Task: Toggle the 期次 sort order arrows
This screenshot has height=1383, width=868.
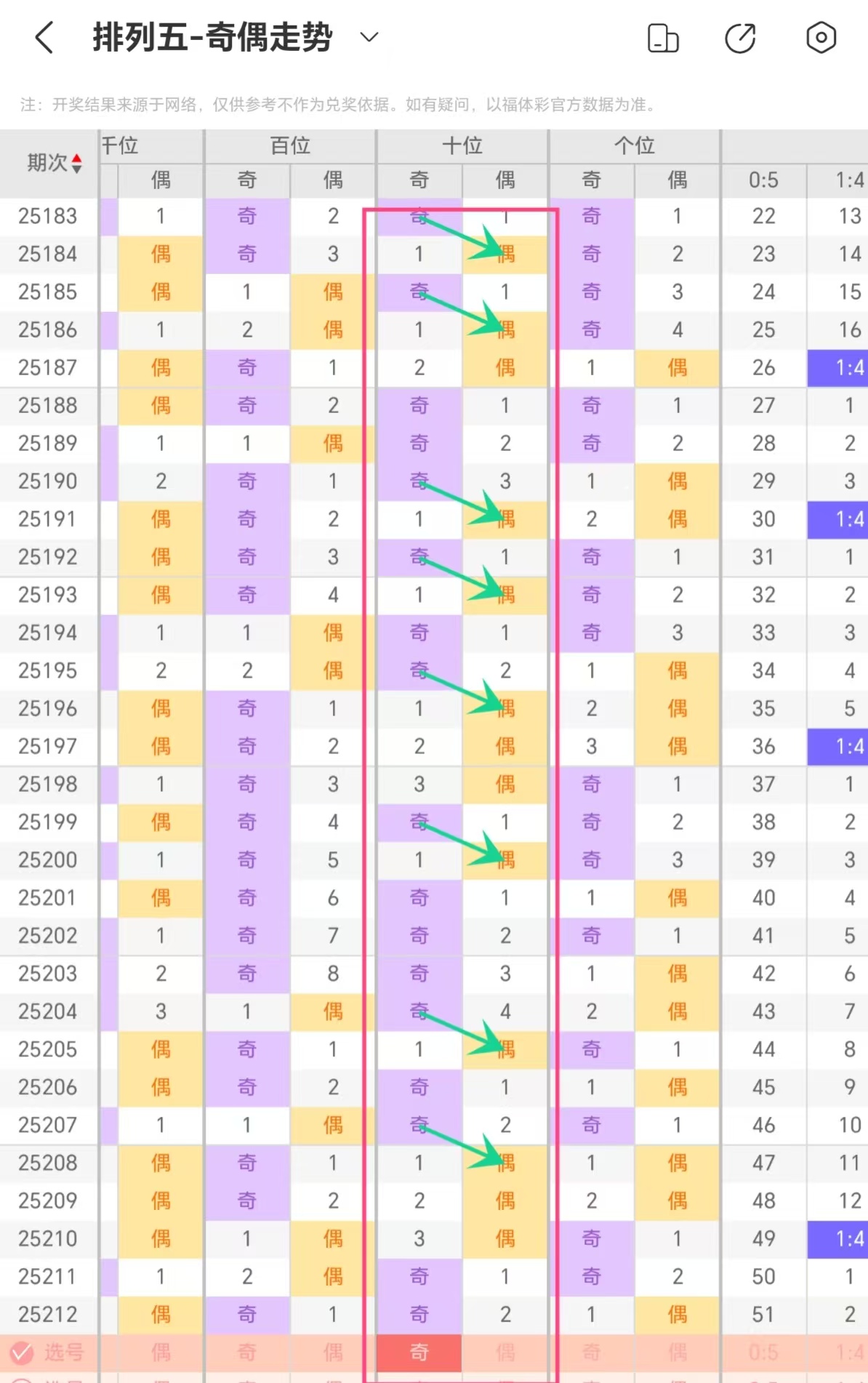Action: tap(76, 164)
